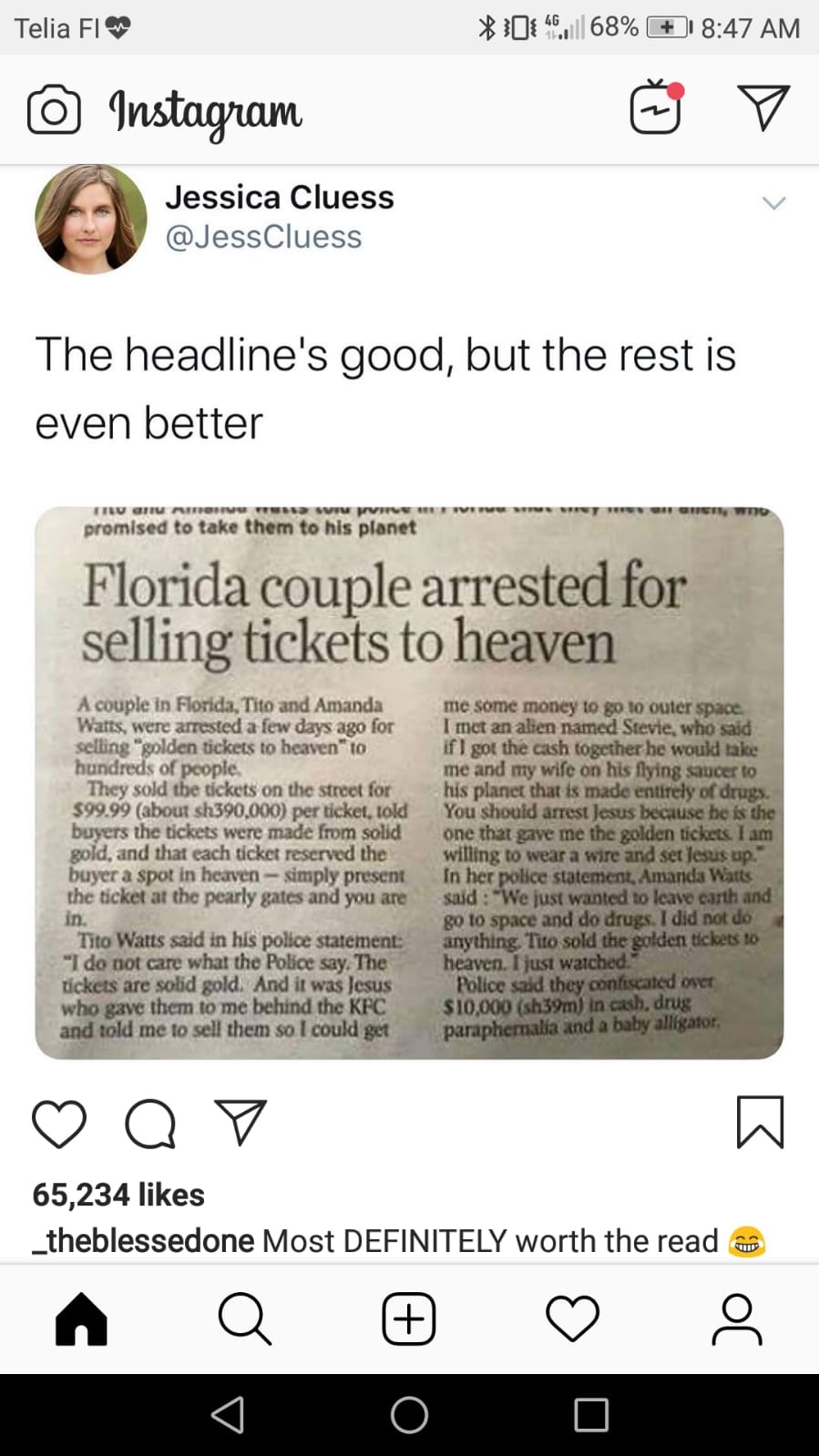This screenshot has width=819, height=1456.
Task: Open the Activity heart tab
Action: (x=572, y=1319)
